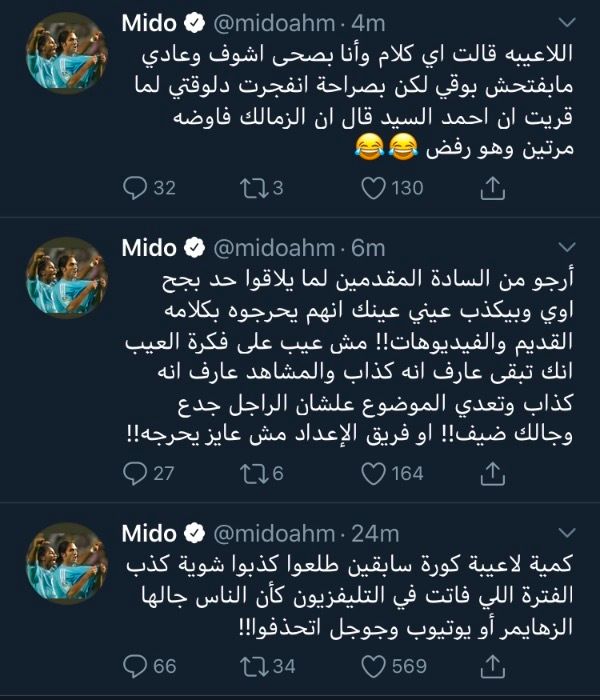600x700 pixels.
Task: Share the tweet posted 4m ago
Action: tap(491, 187)
